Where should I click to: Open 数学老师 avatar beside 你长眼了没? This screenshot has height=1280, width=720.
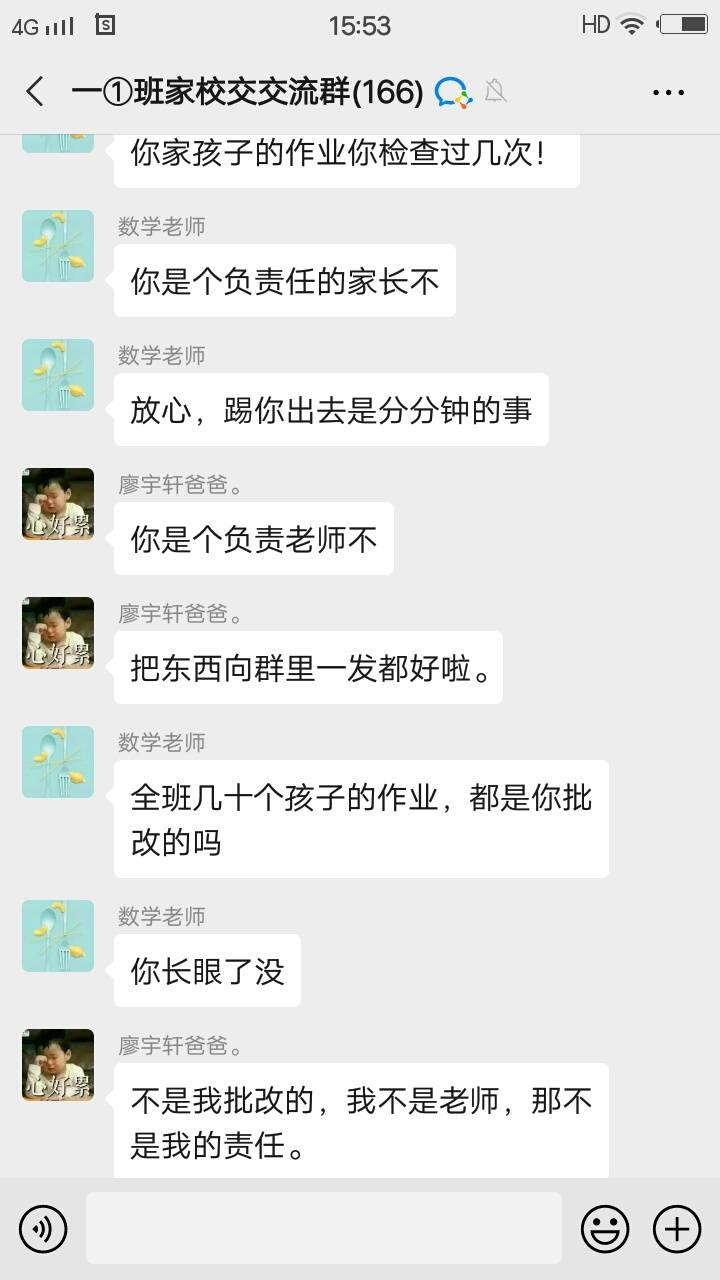click(58, 936)
